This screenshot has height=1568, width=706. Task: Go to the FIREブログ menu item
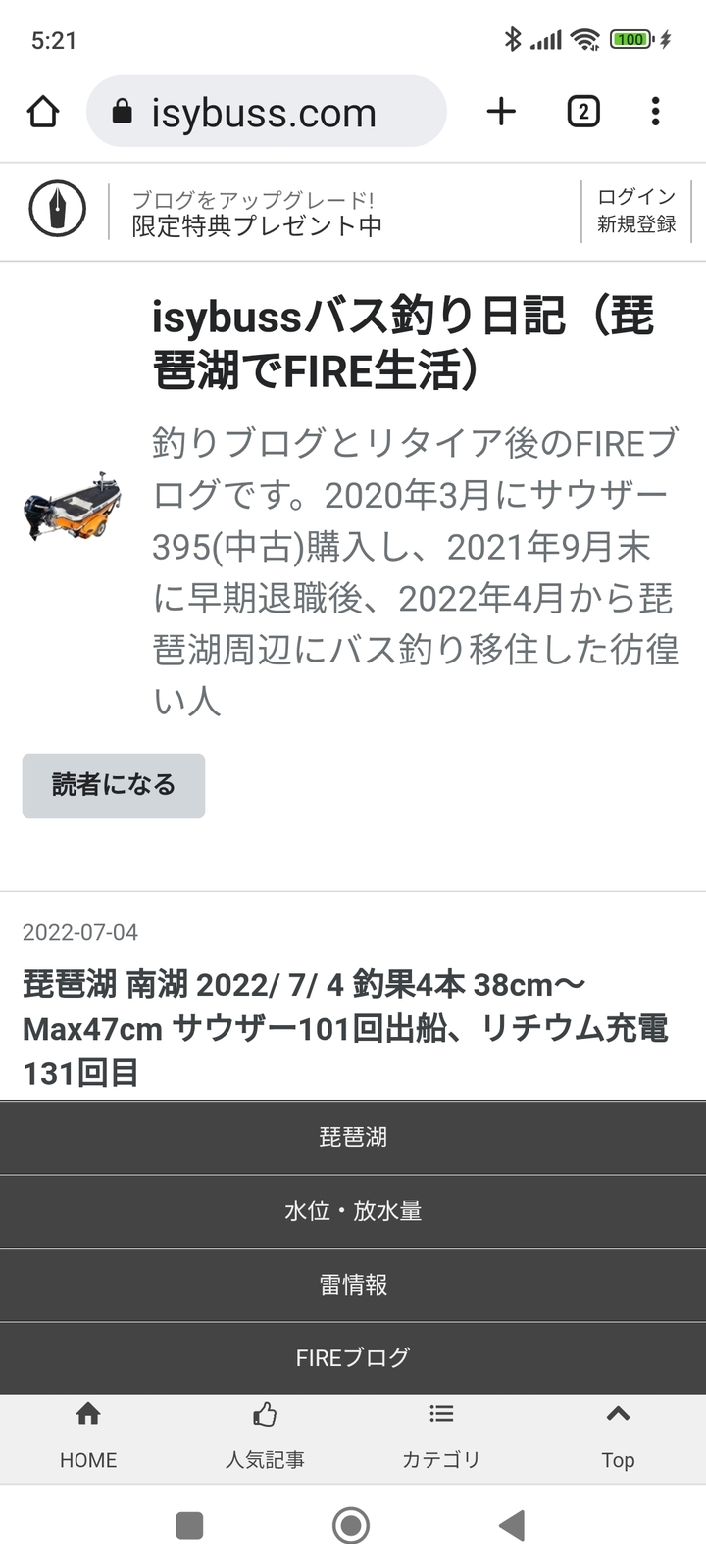(x=353, y=1358)
